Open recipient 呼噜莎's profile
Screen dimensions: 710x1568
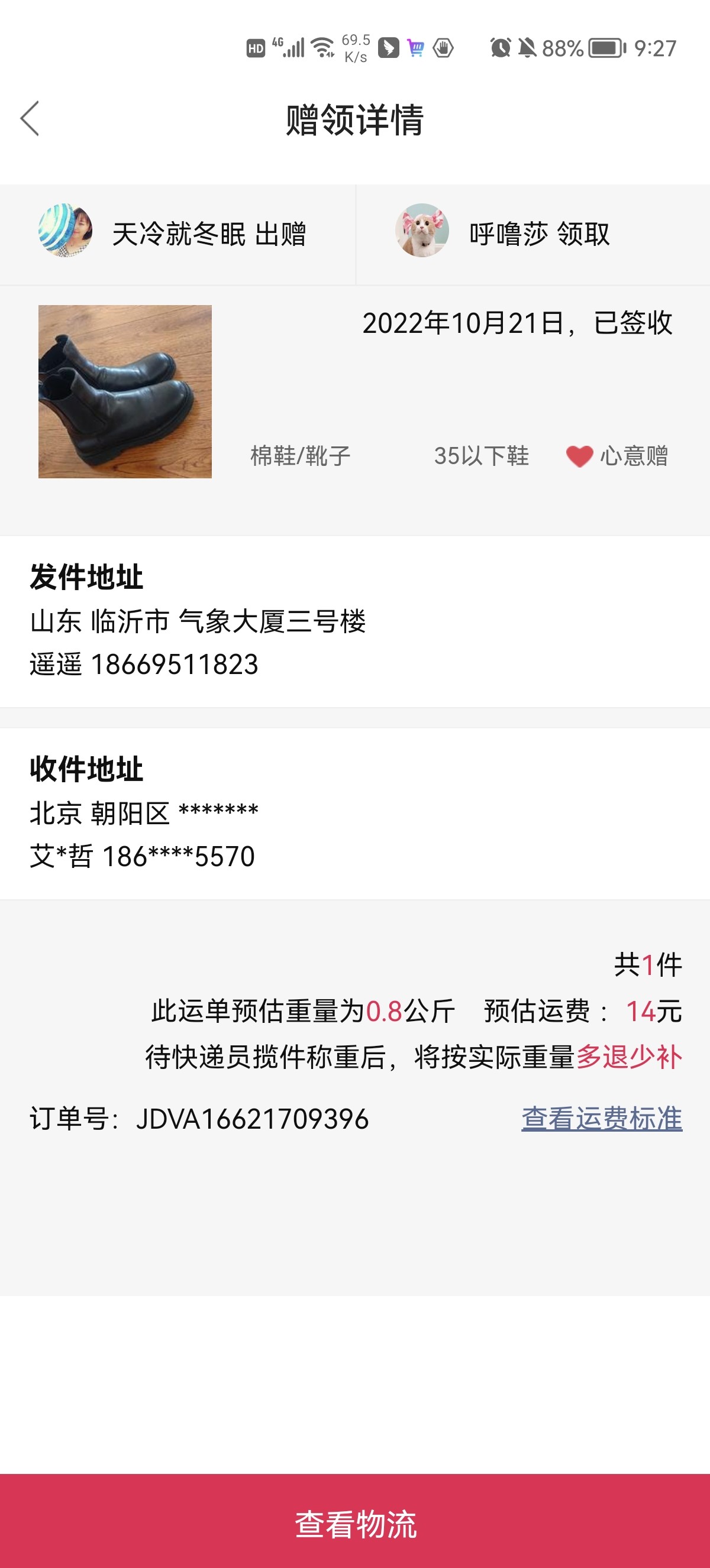(x=422, y=231)
